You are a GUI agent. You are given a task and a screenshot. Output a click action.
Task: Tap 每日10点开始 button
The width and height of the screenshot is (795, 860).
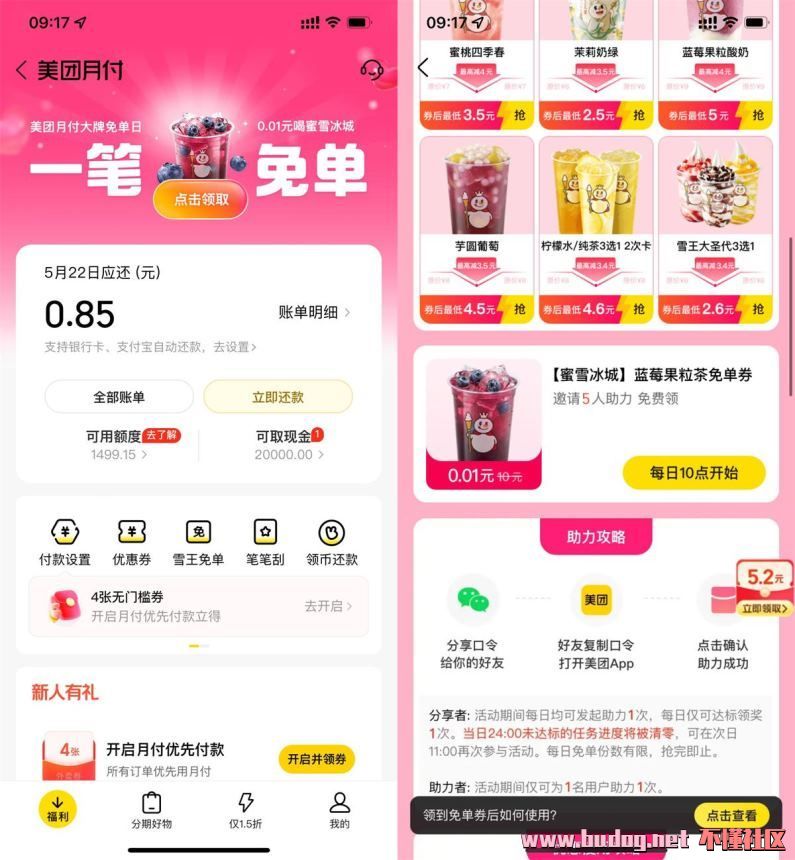(x=693, y=472)
